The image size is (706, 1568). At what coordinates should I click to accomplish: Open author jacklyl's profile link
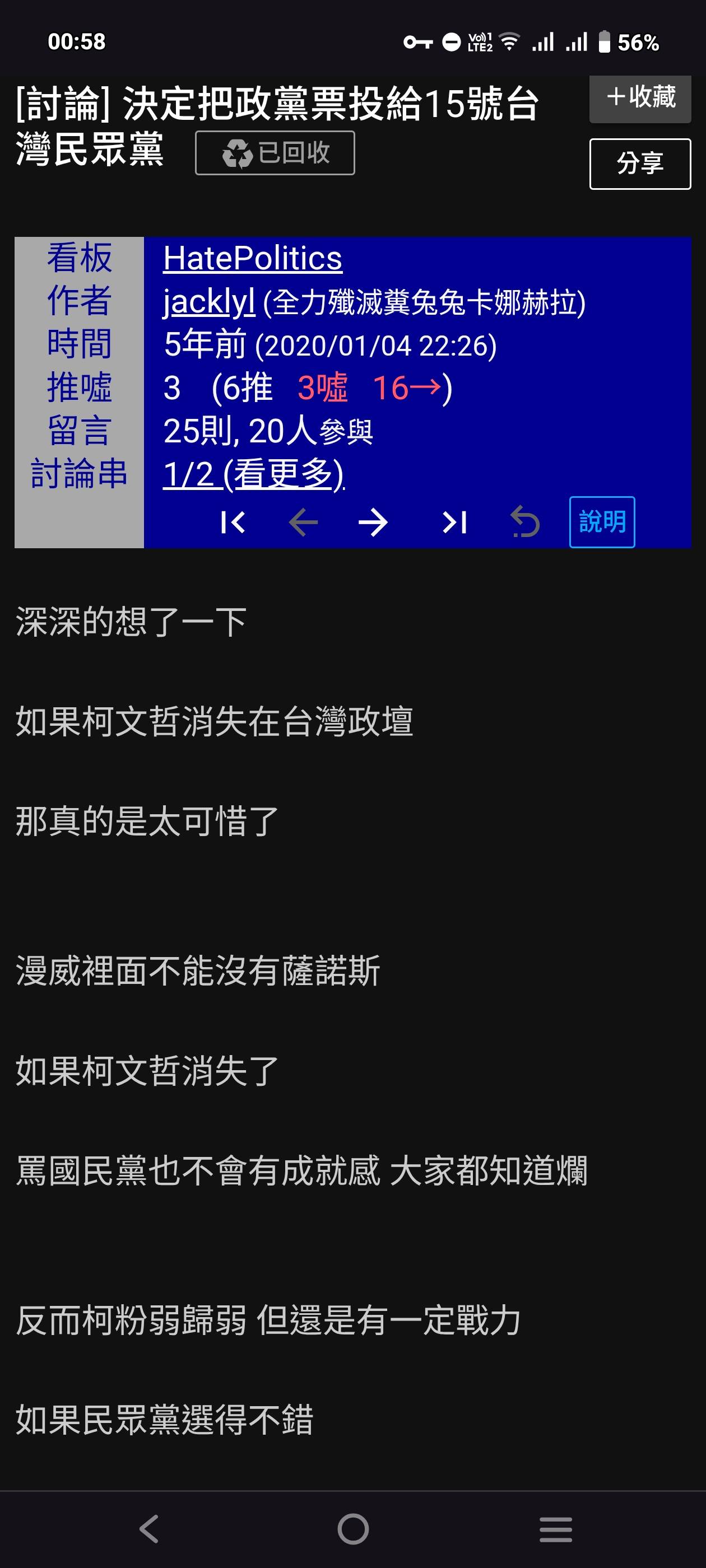coord(208,302)
